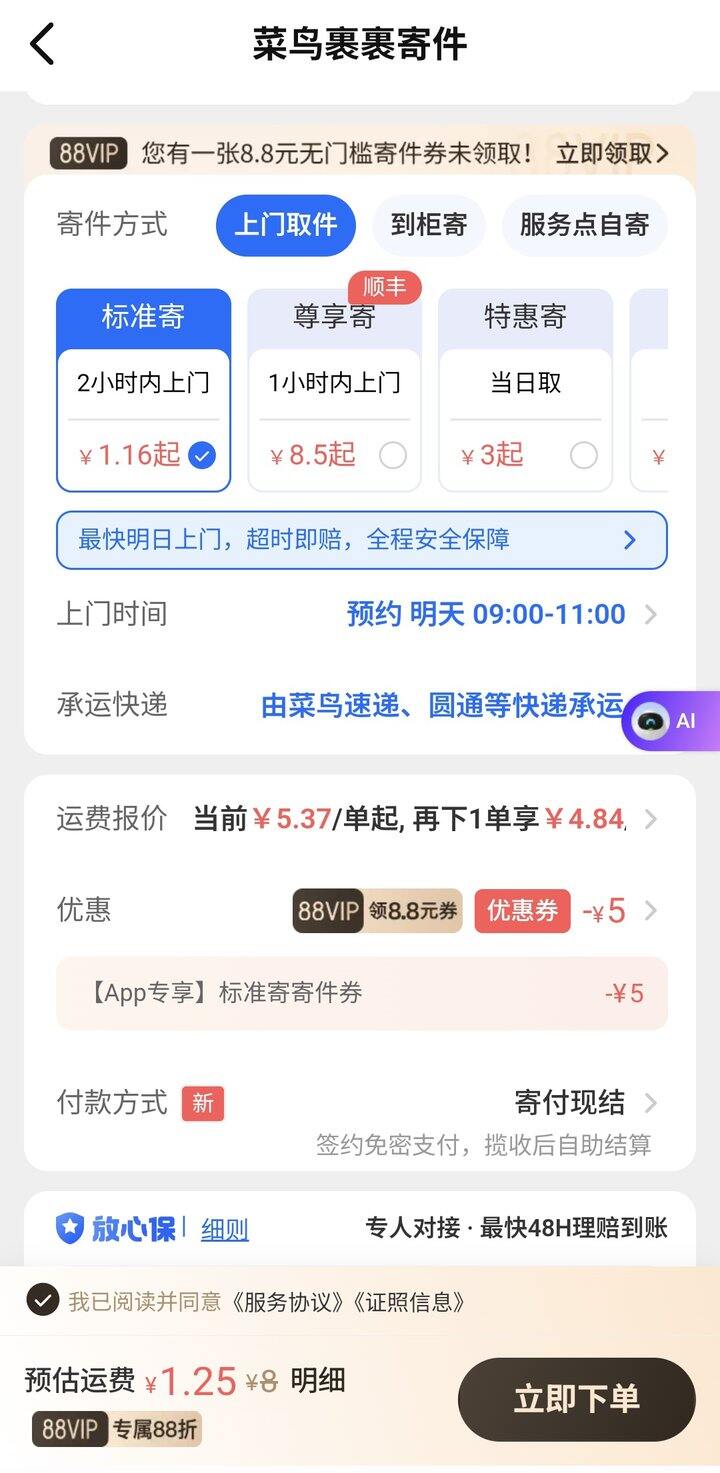Switch to 服务点自寄 shipping method
Viewport: 720px width, 1473px height.
coord(584,225)
